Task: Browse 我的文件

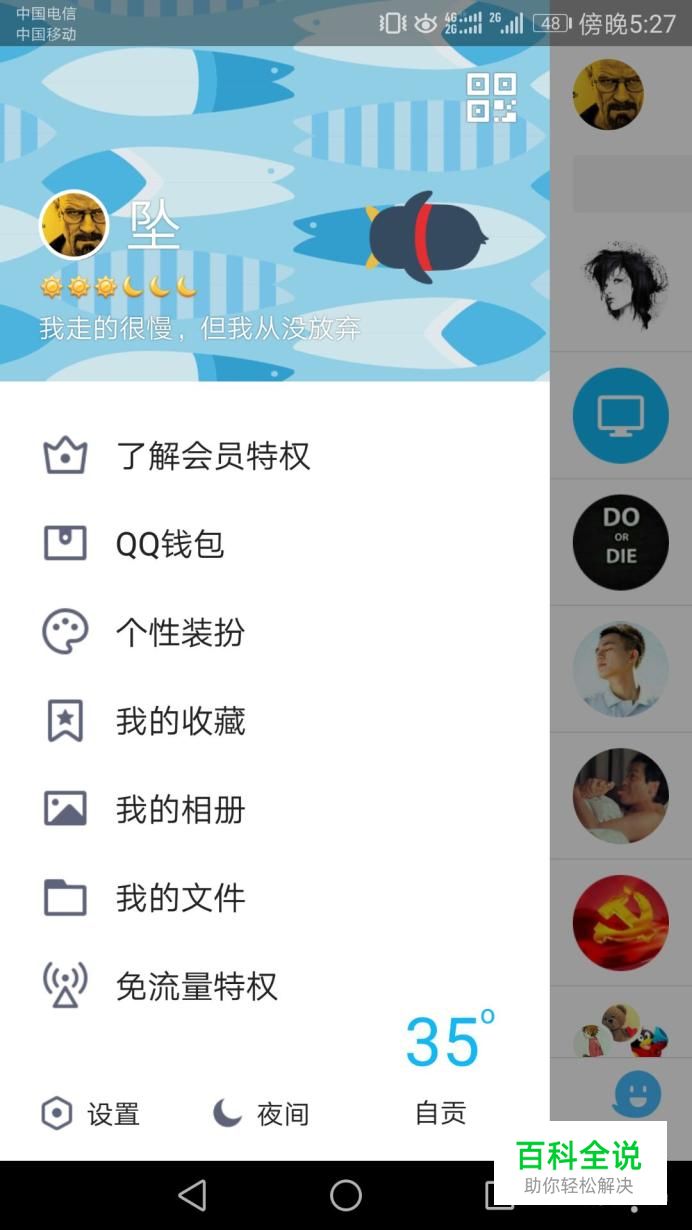Action: click(x=180, y=897)
